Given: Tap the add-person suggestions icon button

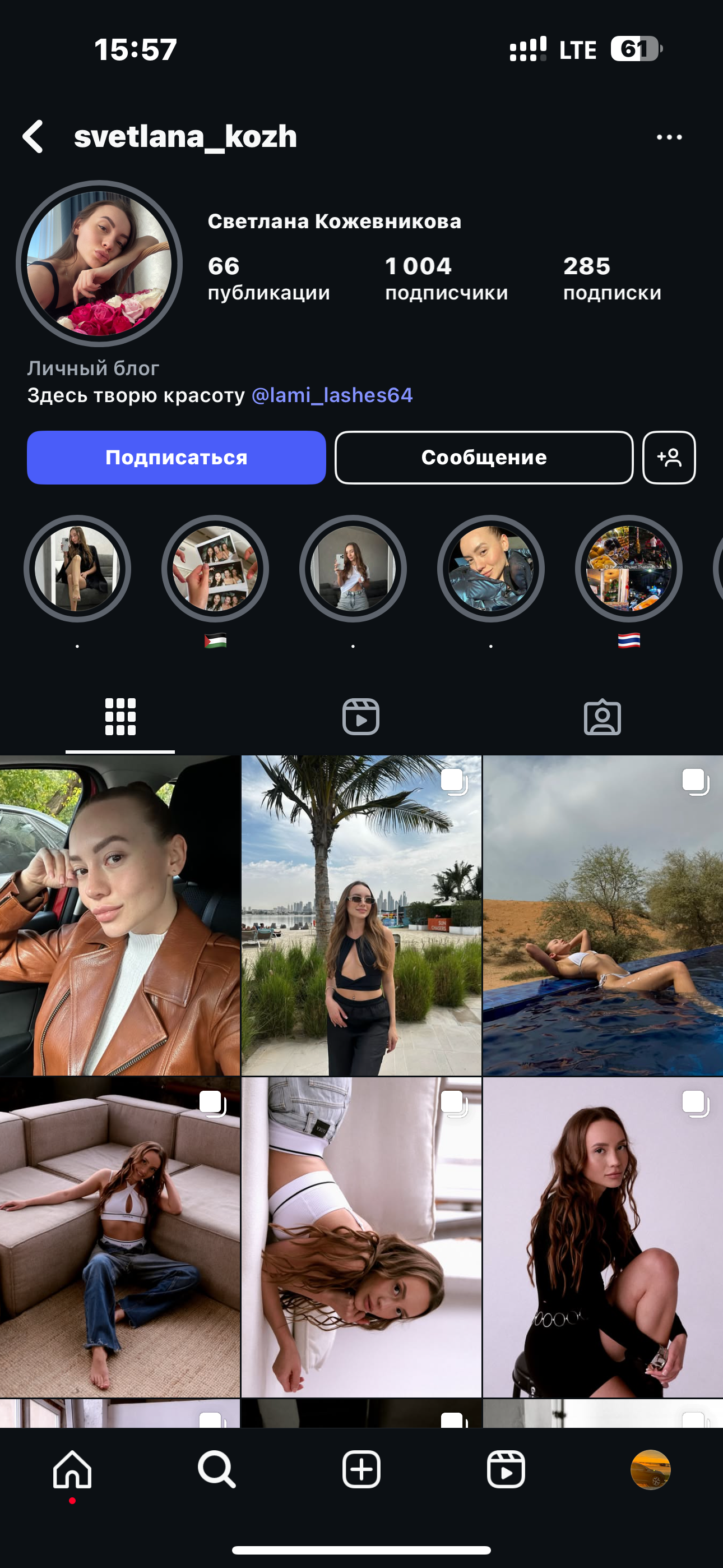Looking at the screenshot, I should pyautogui.click(x=669, y=458).
